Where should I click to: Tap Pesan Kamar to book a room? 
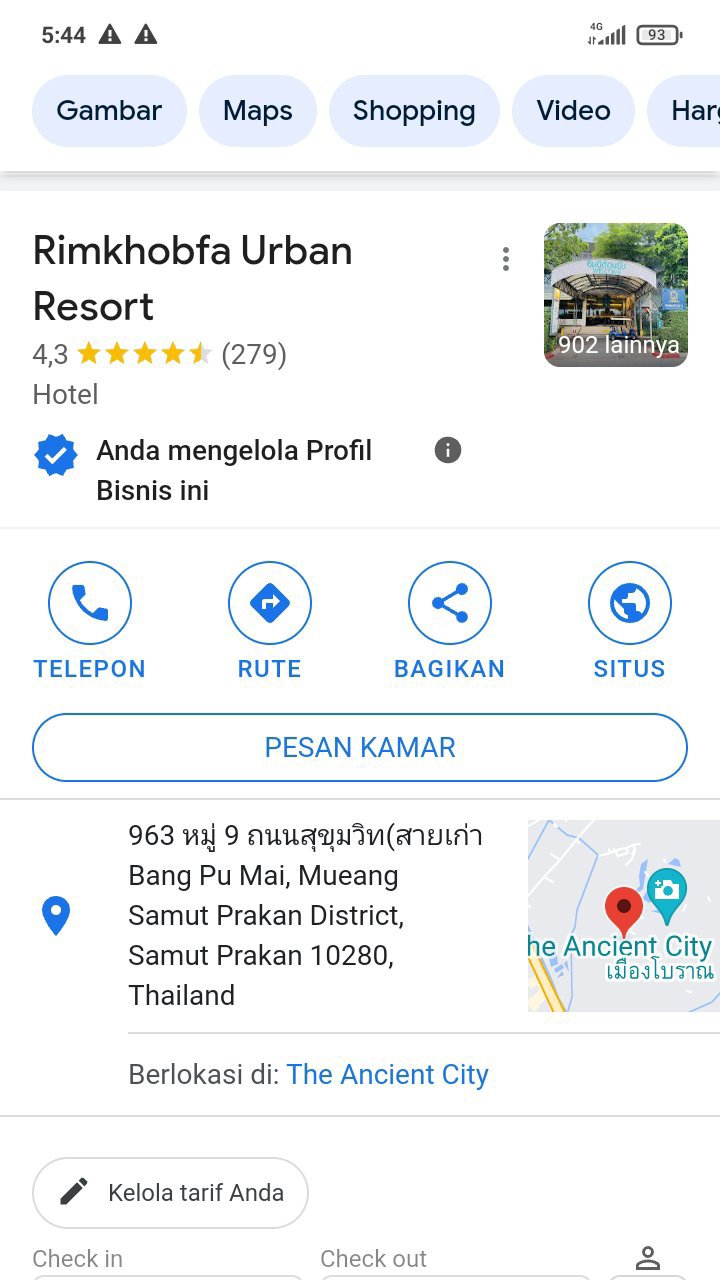360,747
